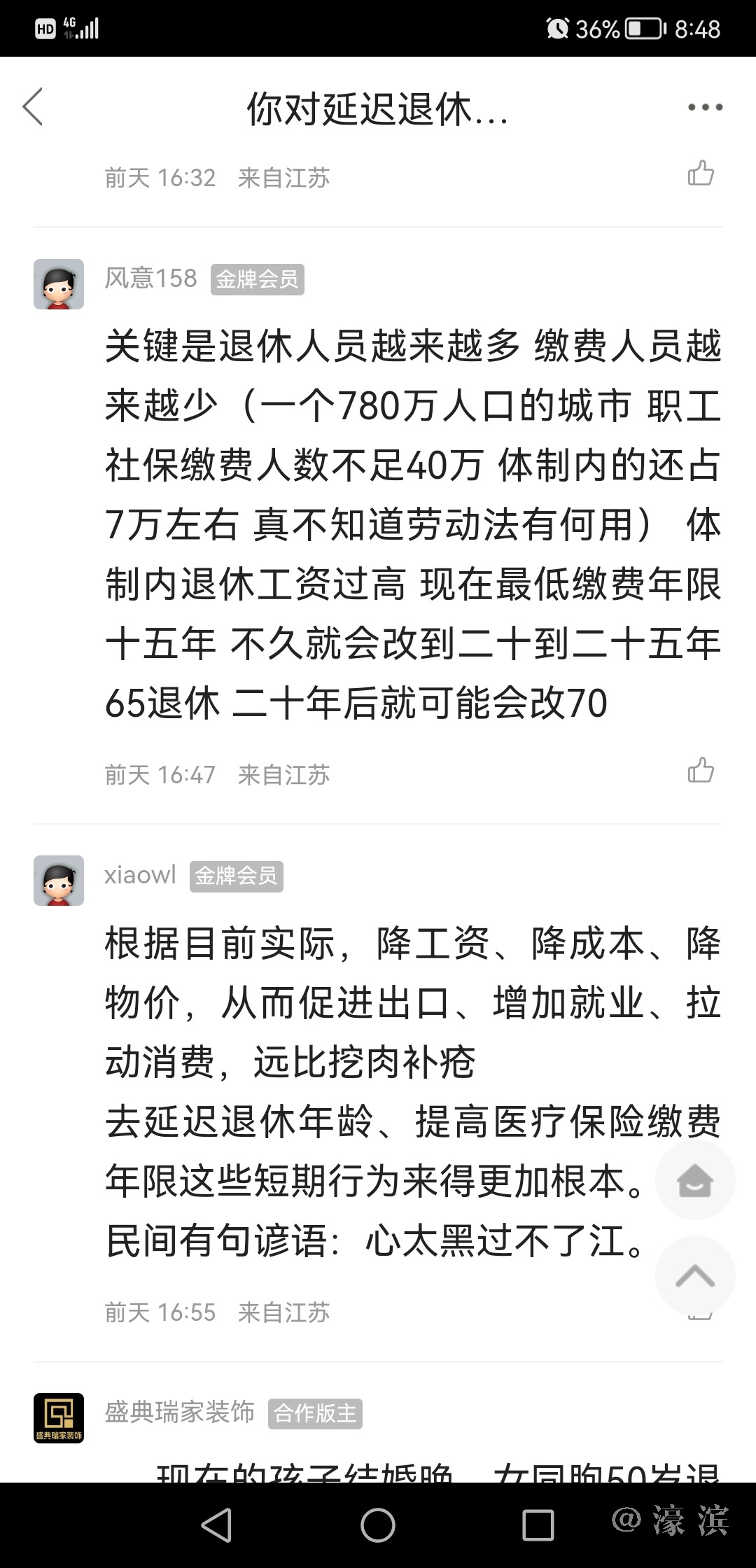The image size is (756, 1568).
Task: Open 风意158's profile avatar
Action: (59, 284)
